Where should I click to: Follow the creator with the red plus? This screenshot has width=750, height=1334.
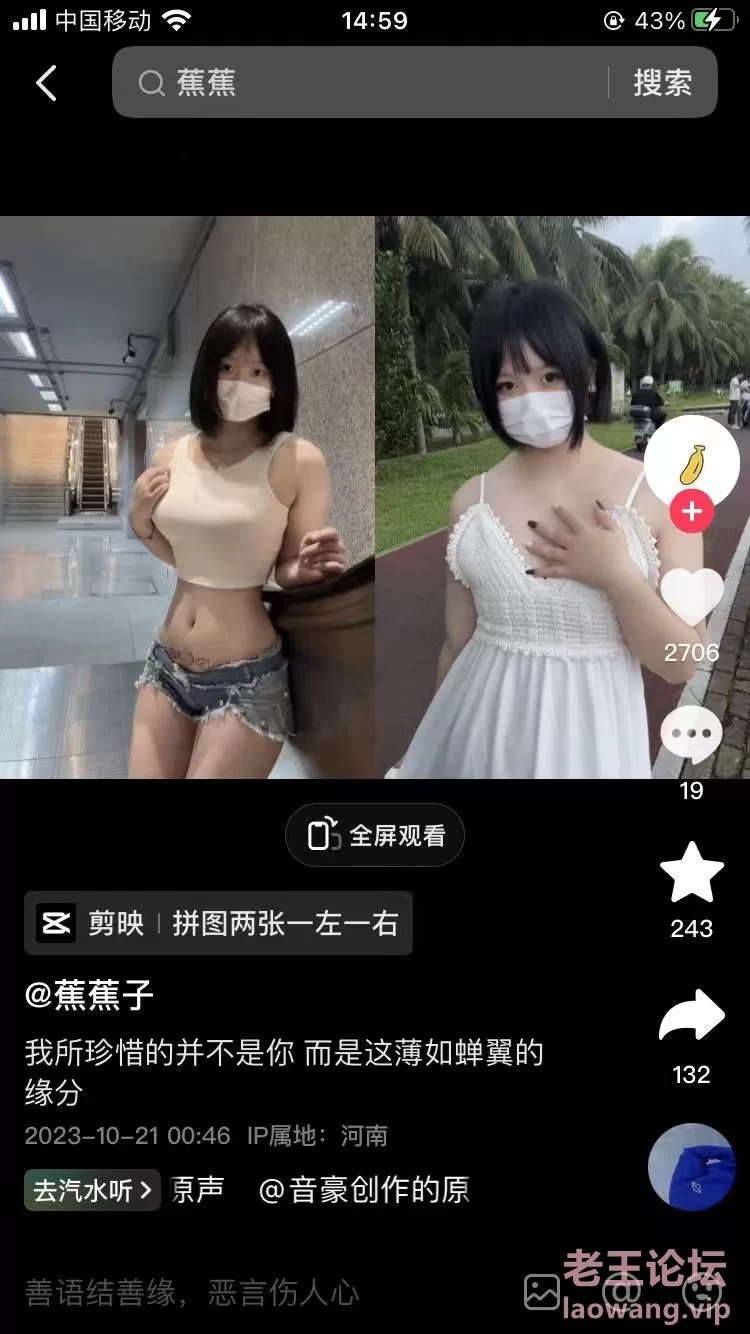click(x=692, y=514)
